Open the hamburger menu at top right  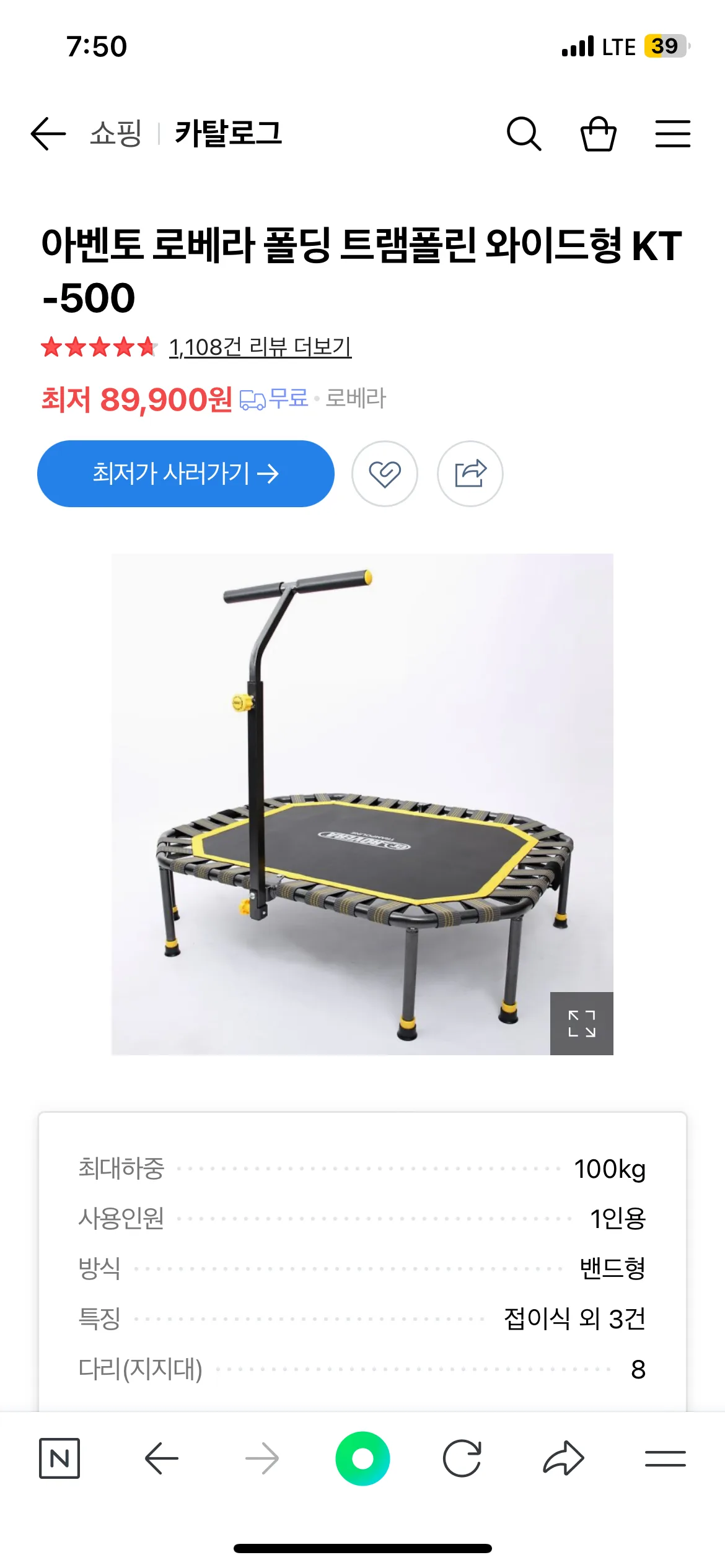[x=672, y=134]
